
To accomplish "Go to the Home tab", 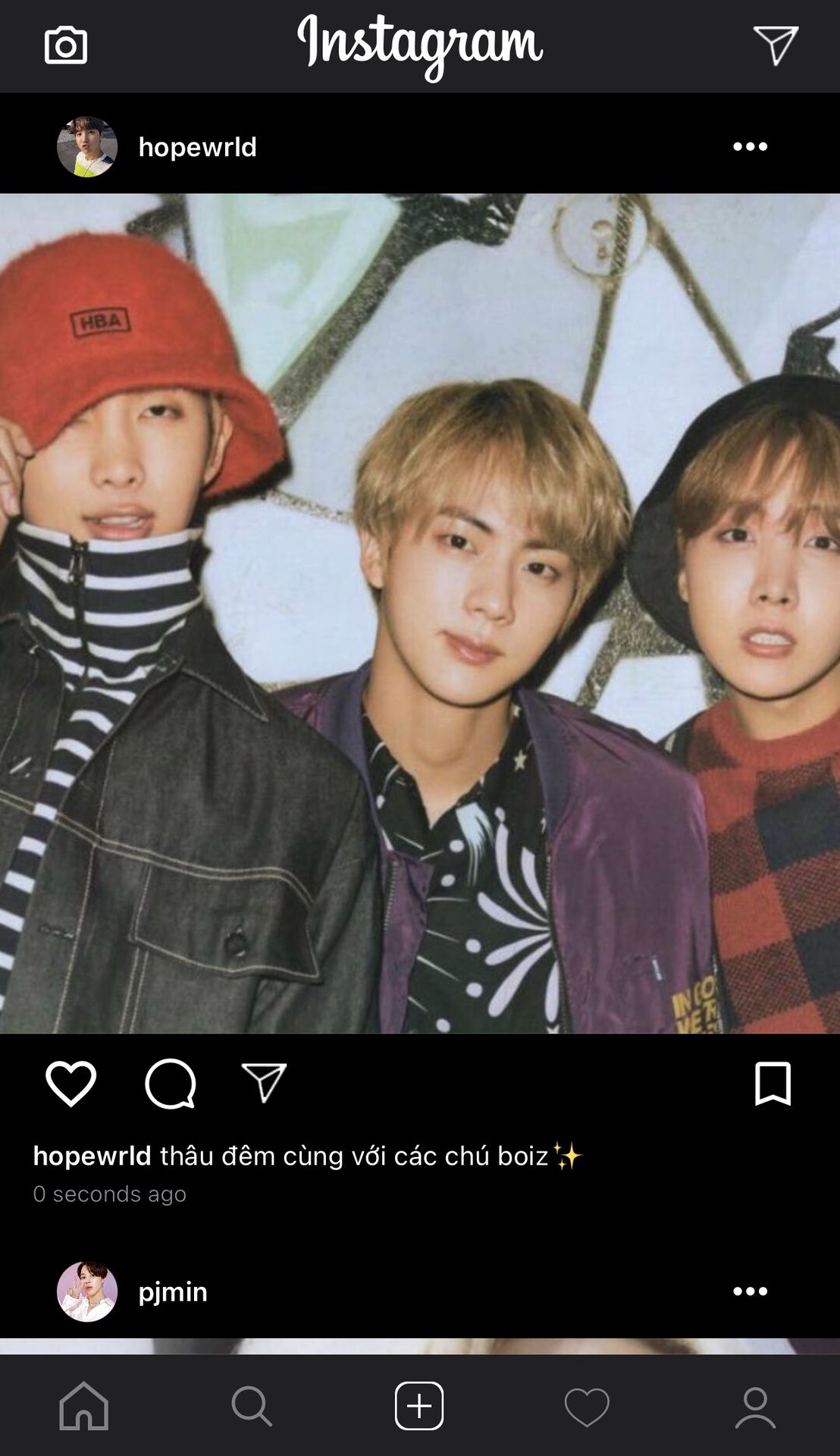I will 84,1406.
